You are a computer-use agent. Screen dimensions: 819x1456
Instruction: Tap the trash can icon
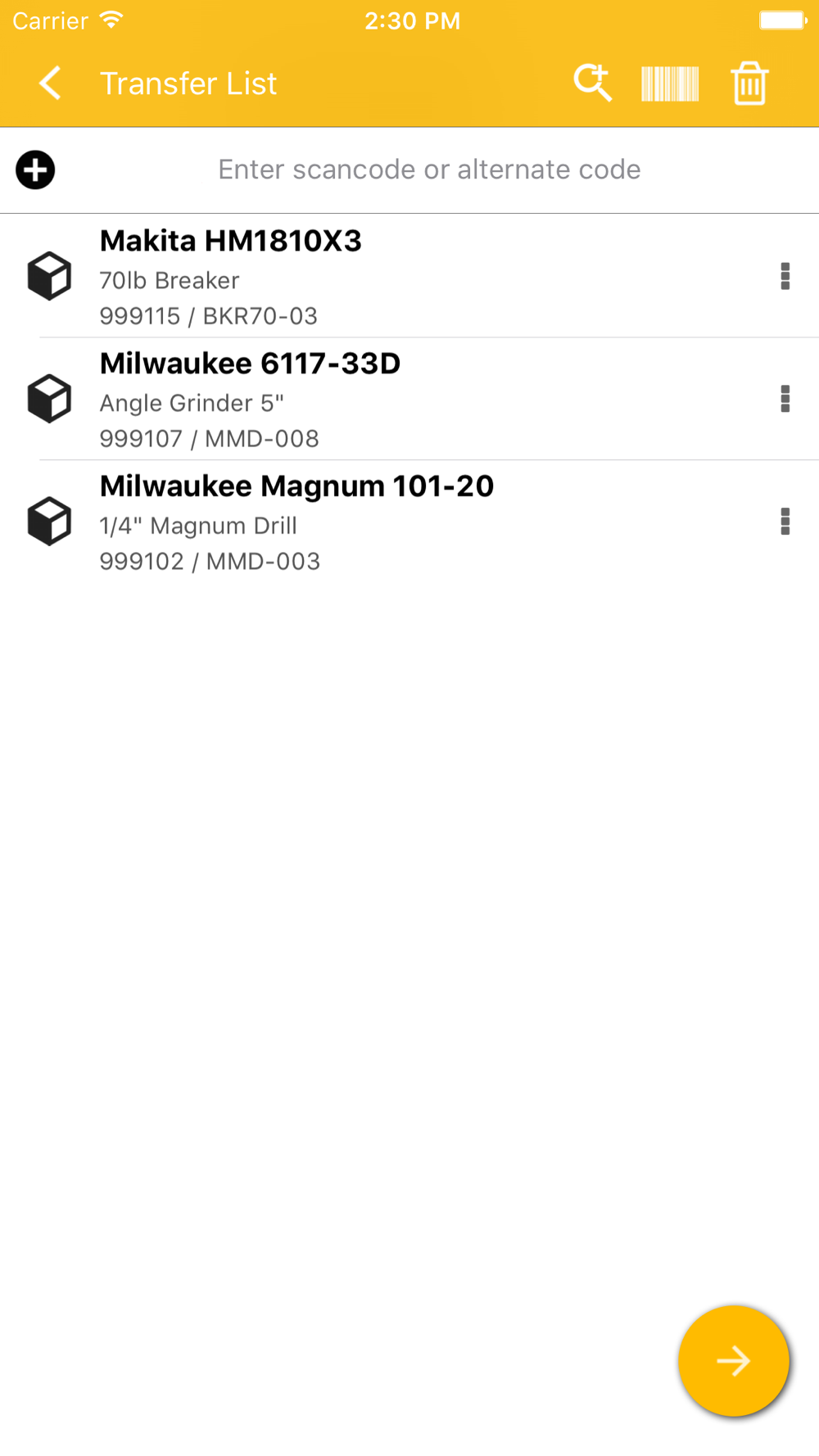[749, 84]
